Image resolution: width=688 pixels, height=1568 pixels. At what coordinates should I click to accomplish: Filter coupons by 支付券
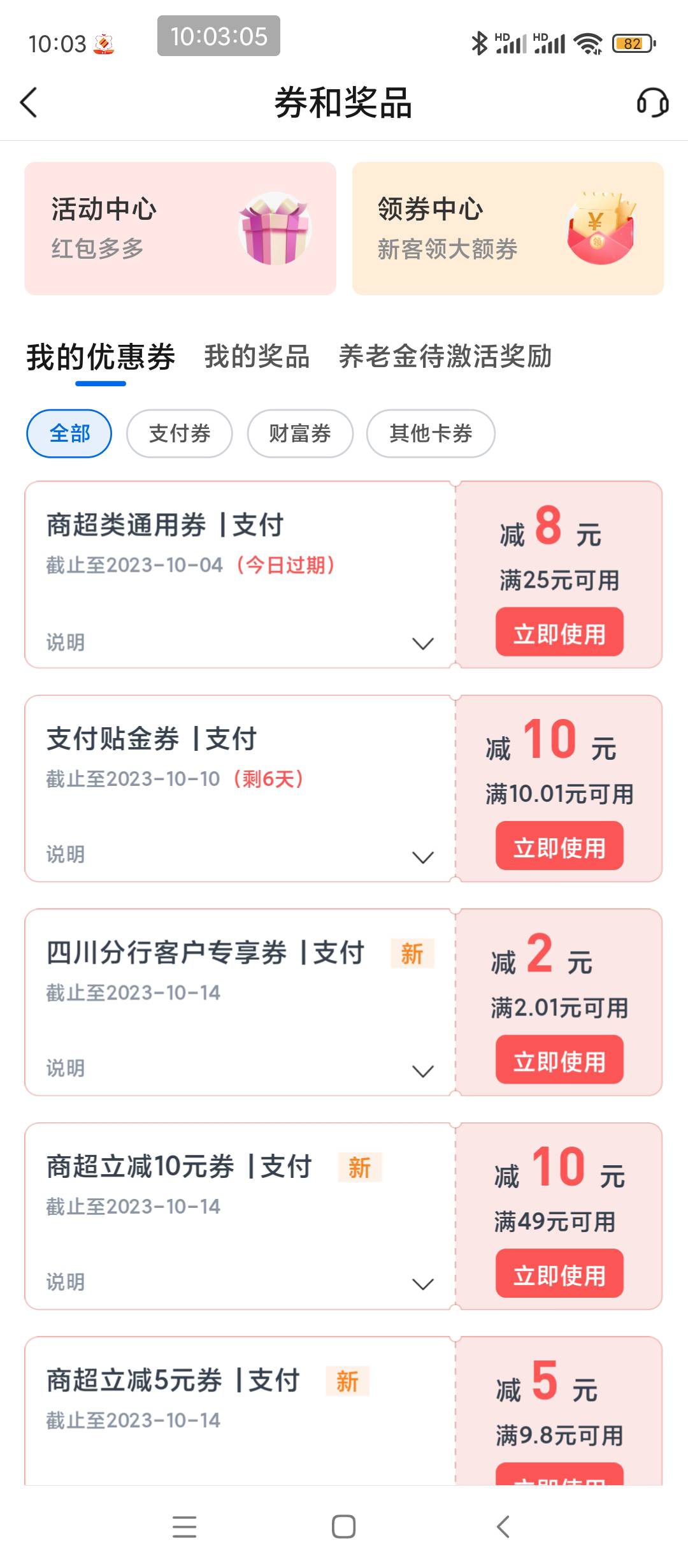coord(180,433)
